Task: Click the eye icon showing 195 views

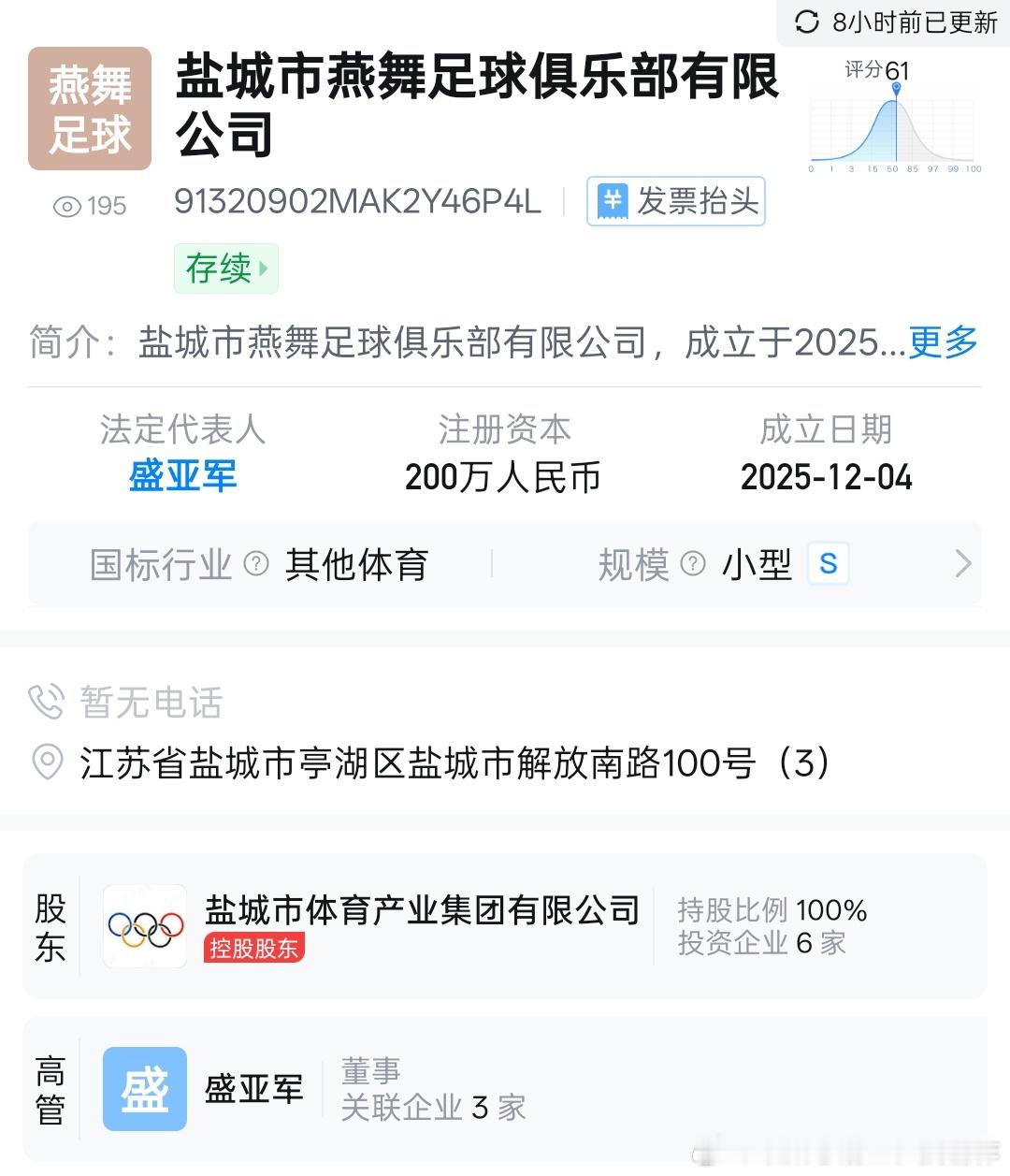Action: (68, 206)
